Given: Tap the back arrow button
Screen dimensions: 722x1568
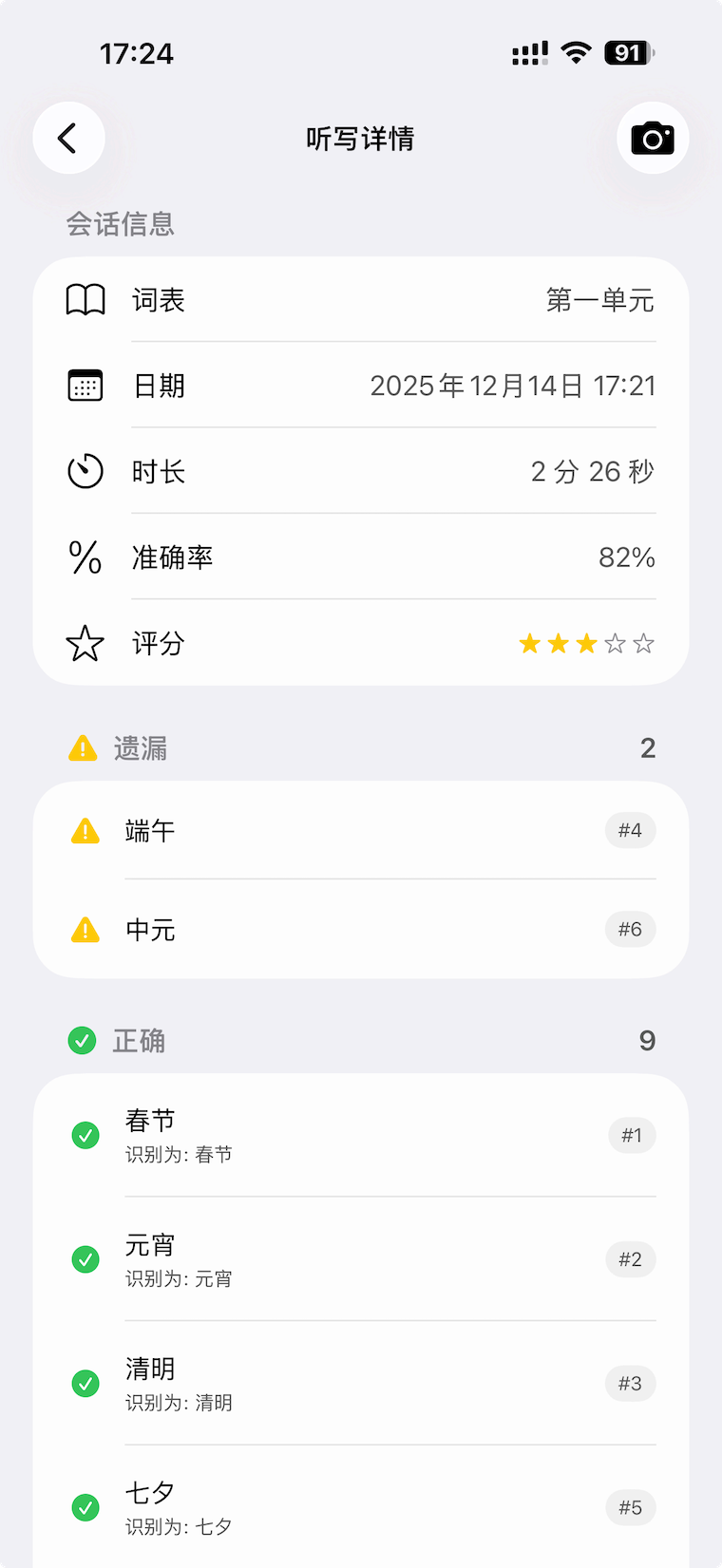Looking at the screenshot, I should pyautogui.click(x=67, y=138).
